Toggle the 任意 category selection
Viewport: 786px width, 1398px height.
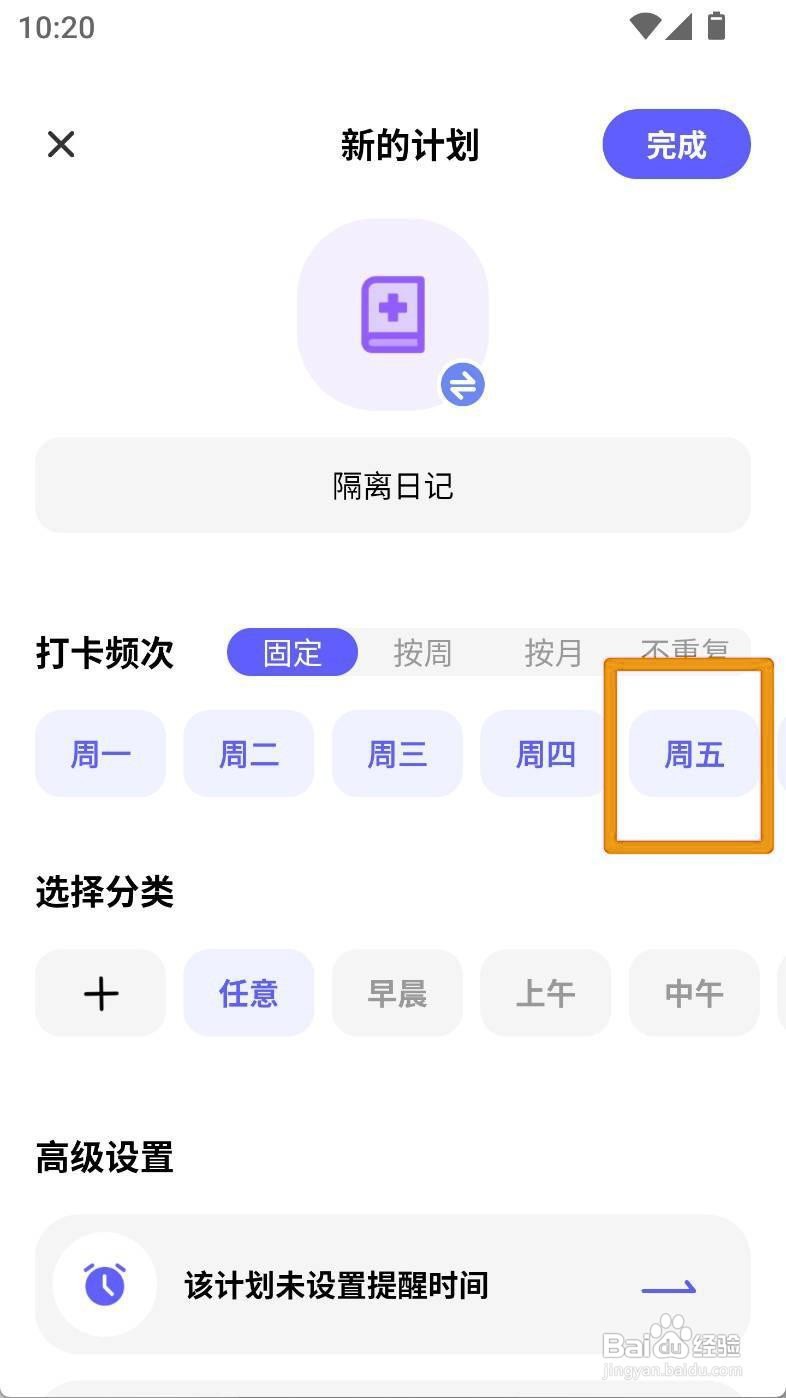248,993
